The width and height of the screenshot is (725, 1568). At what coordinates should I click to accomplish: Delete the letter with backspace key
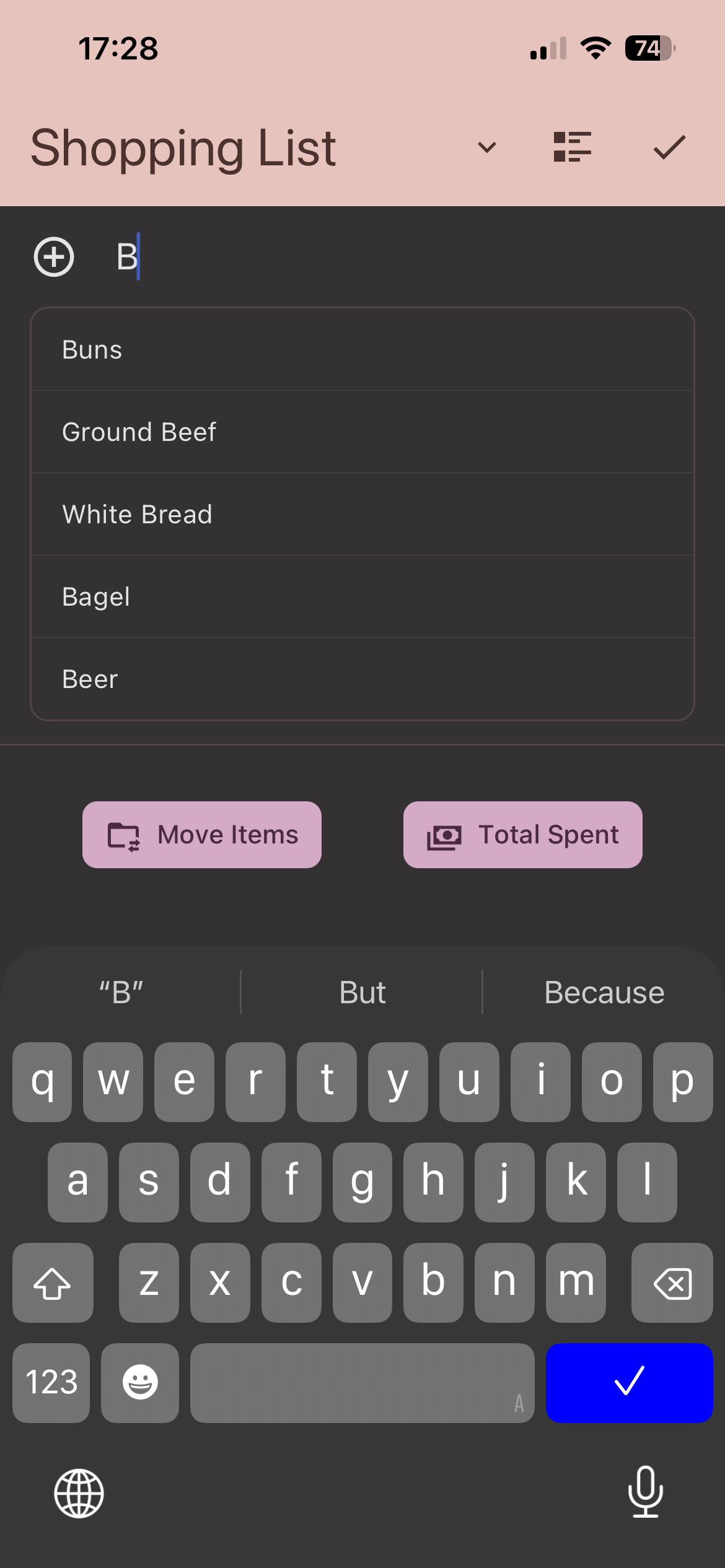tap(672, 1283)
